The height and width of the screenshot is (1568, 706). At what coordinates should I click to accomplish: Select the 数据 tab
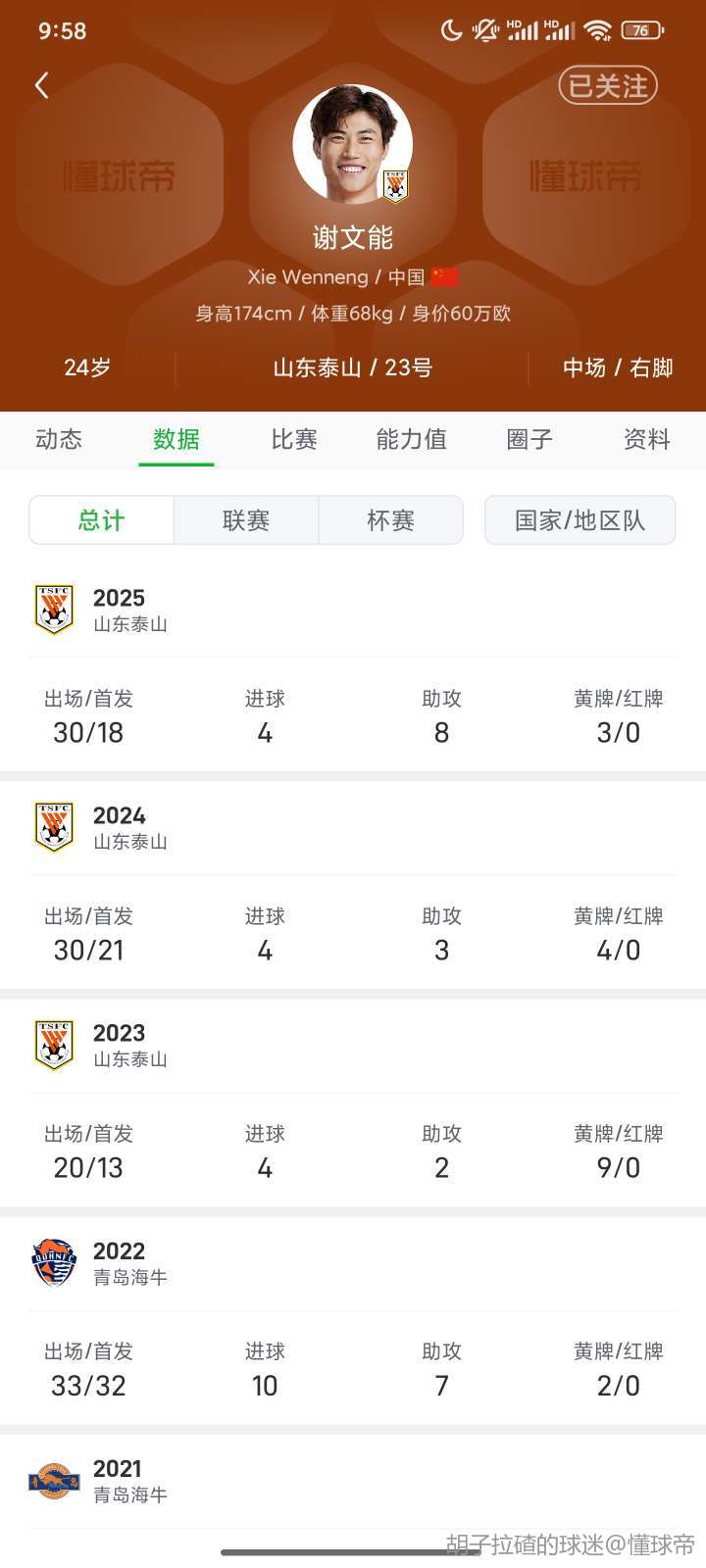coord(176,439)
